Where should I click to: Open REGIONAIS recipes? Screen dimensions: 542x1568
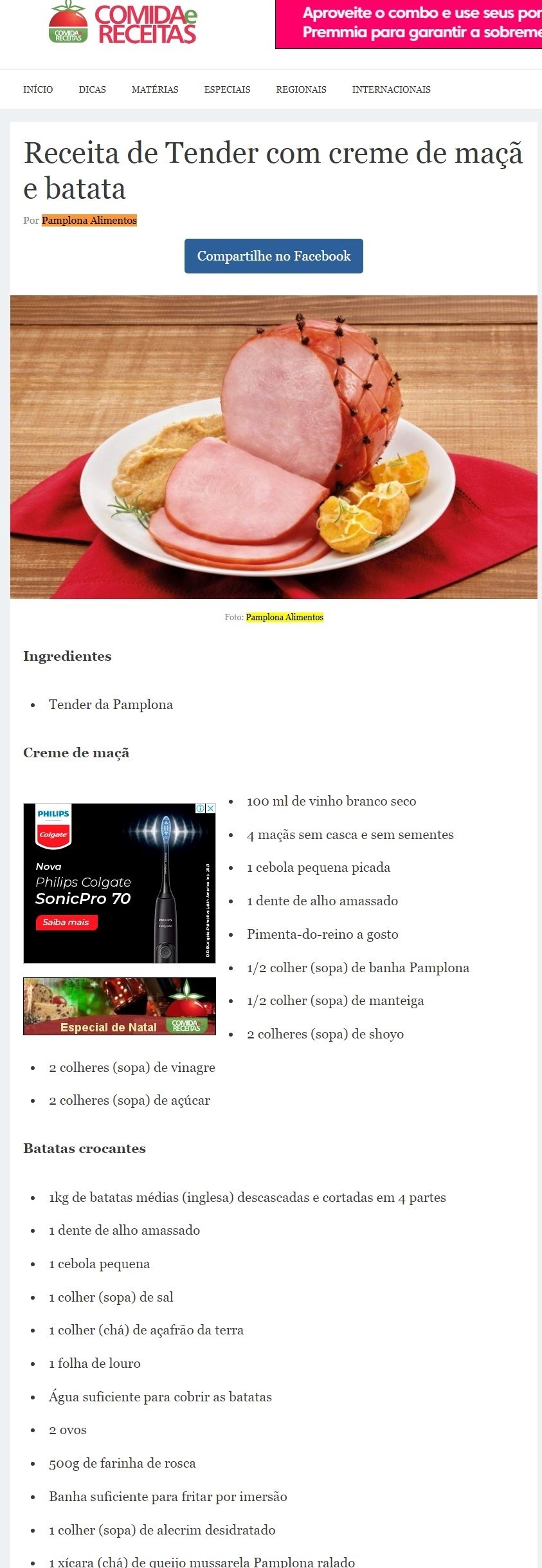click(x=301, y=89)
